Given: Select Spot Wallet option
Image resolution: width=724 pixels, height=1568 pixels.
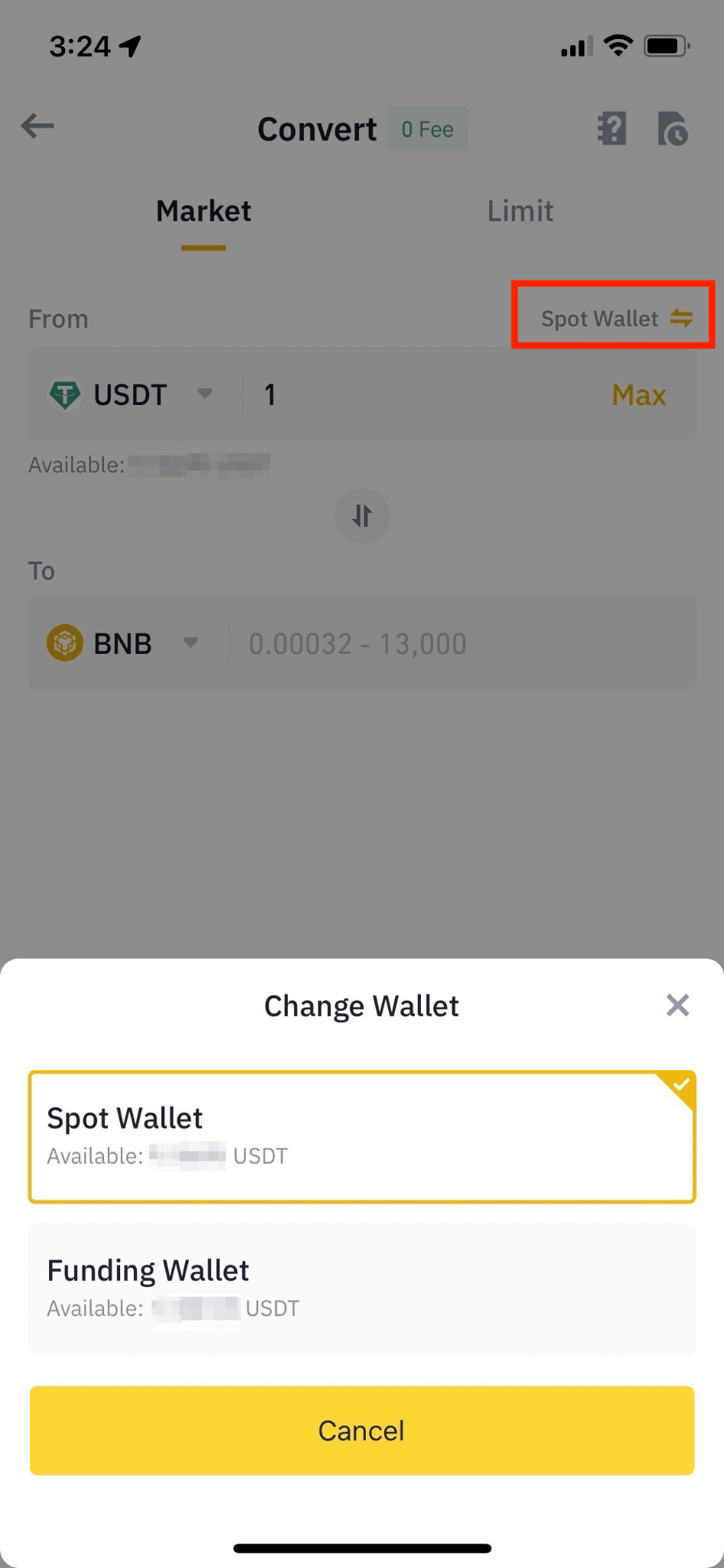Looking at the screenshot, I should point(361,1136).
